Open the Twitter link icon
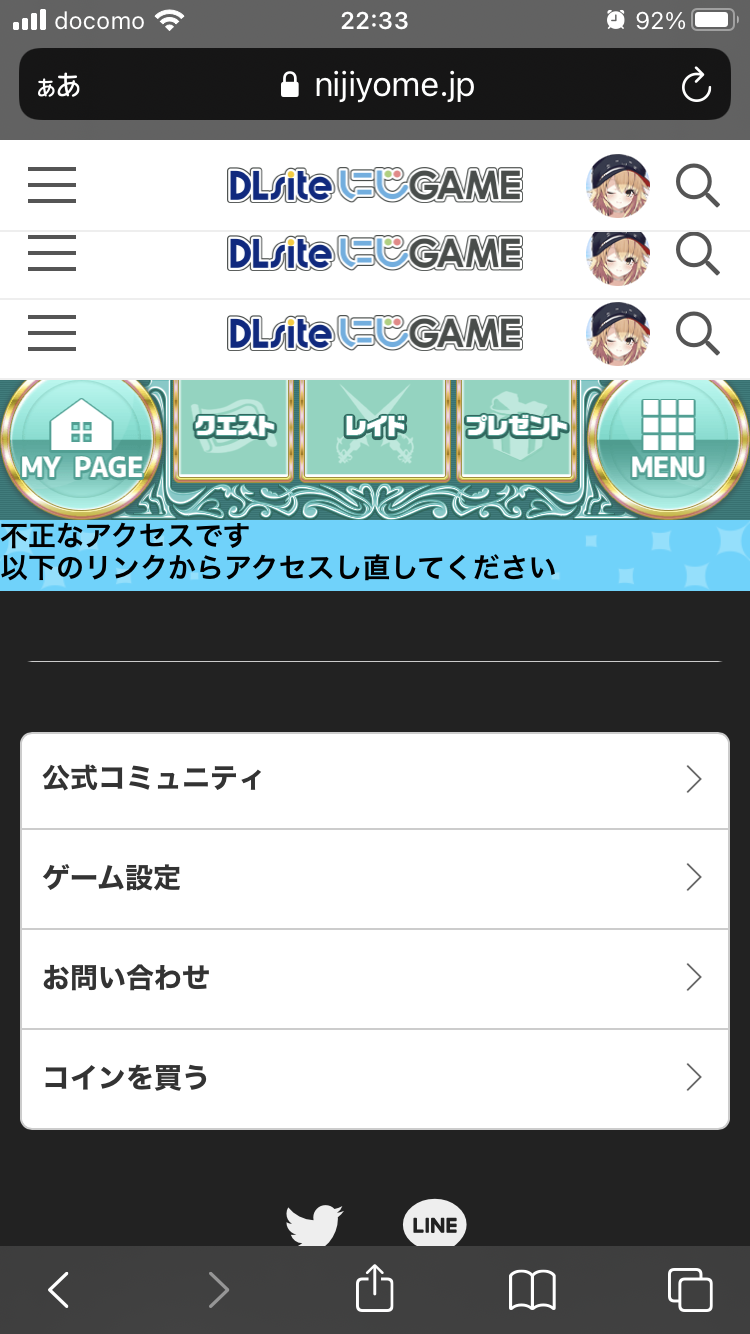Image resolution: width=750 pixels, height=1334 pixels. [x=315, y=1224]
